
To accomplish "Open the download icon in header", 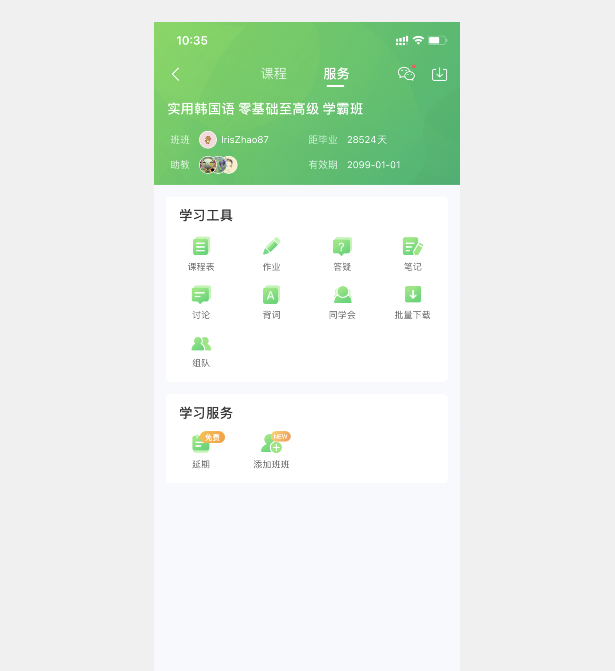I will 439,74.
